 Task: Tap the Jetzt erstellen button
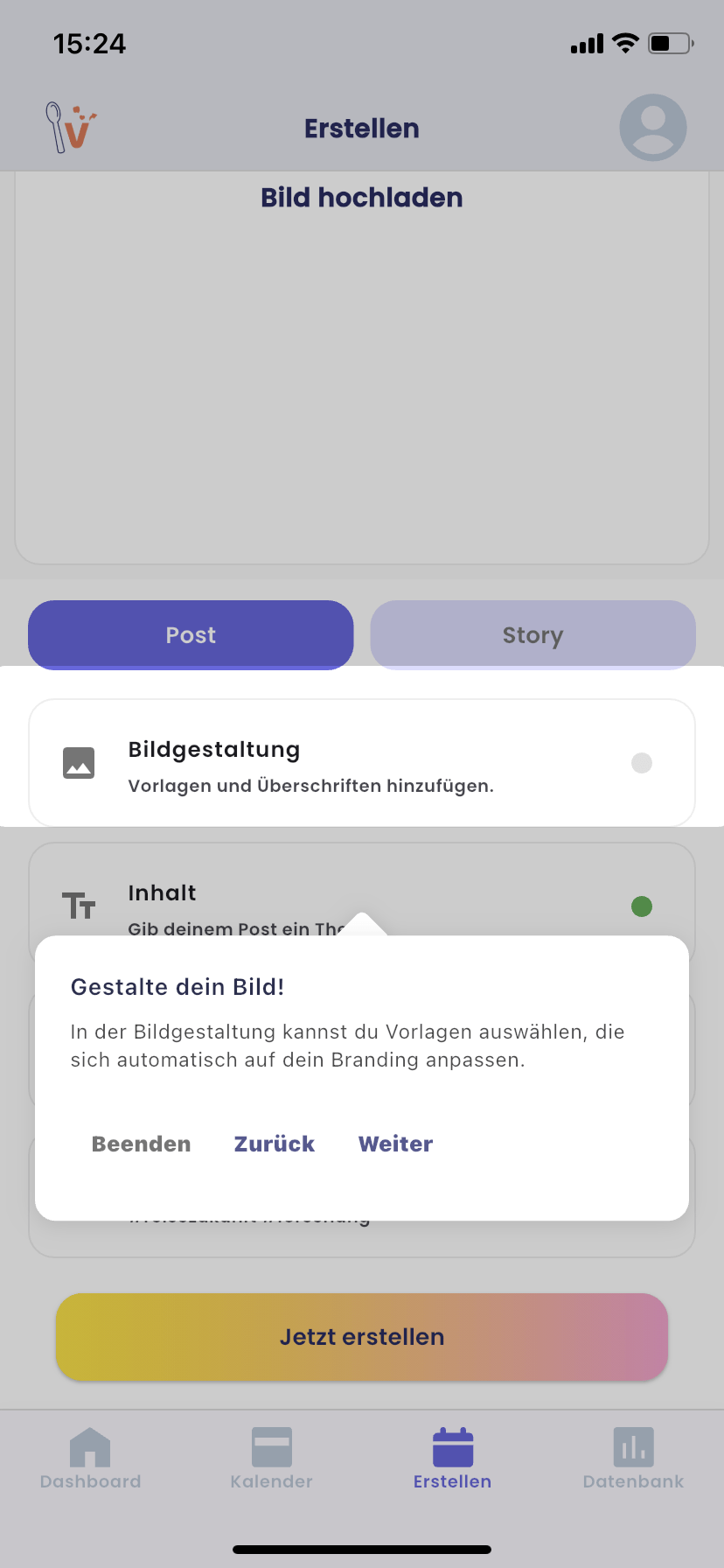pyautogui.click(x=362, y=1337)
